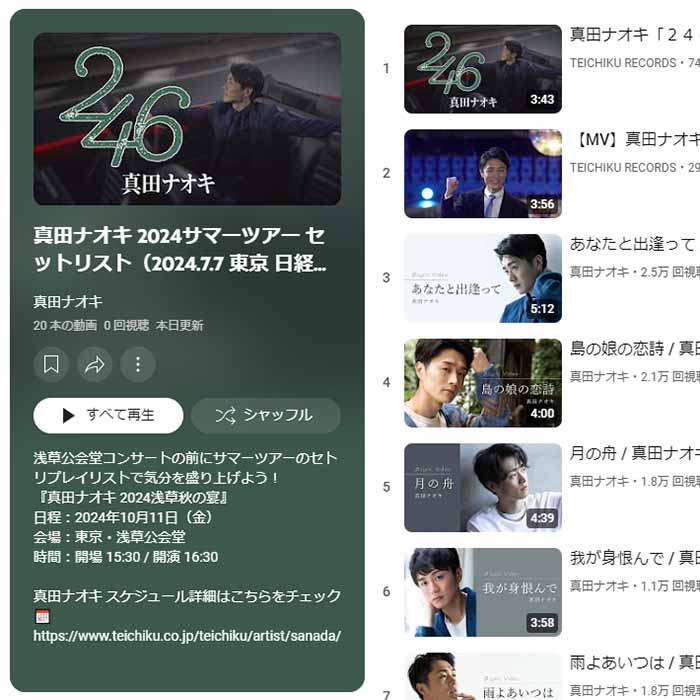This screenshot has height=700, width=700.
Task: Play あなたと出逢って
Action: [x=482, y=278]
